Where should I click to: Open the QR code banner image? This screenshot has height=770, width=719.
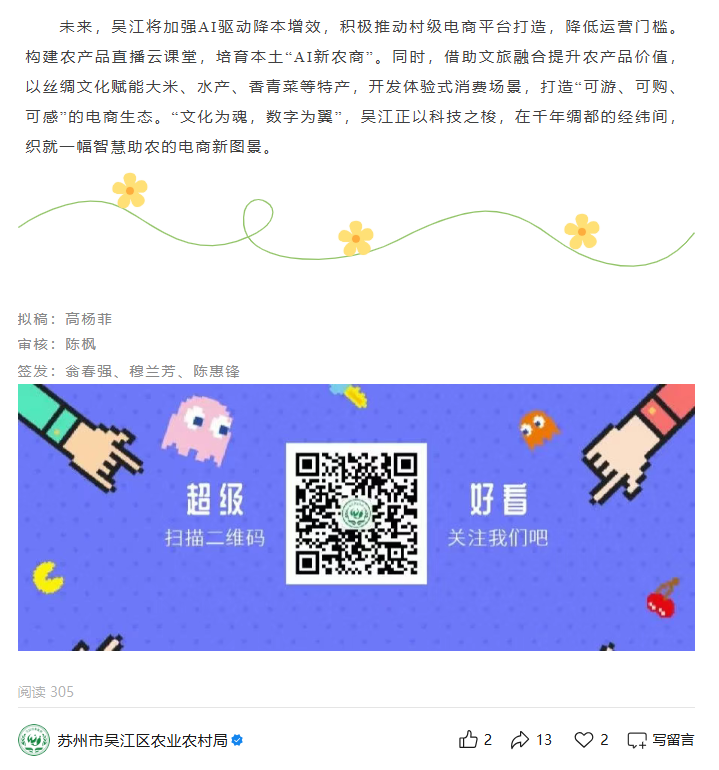coord(356,517)
